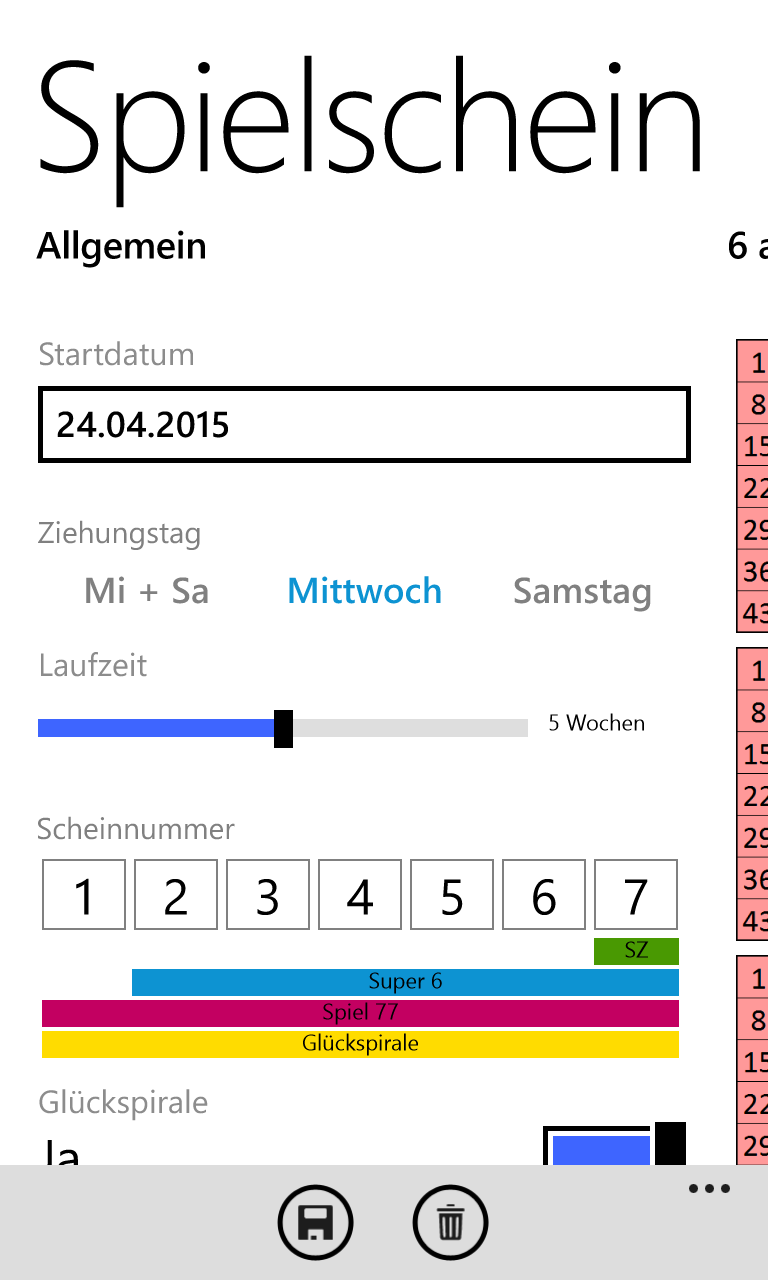Edit Scheinnummer digit box 2
Image resolution: width=768 pixels, height=1280 pixels.
click(x=176, y=895)
